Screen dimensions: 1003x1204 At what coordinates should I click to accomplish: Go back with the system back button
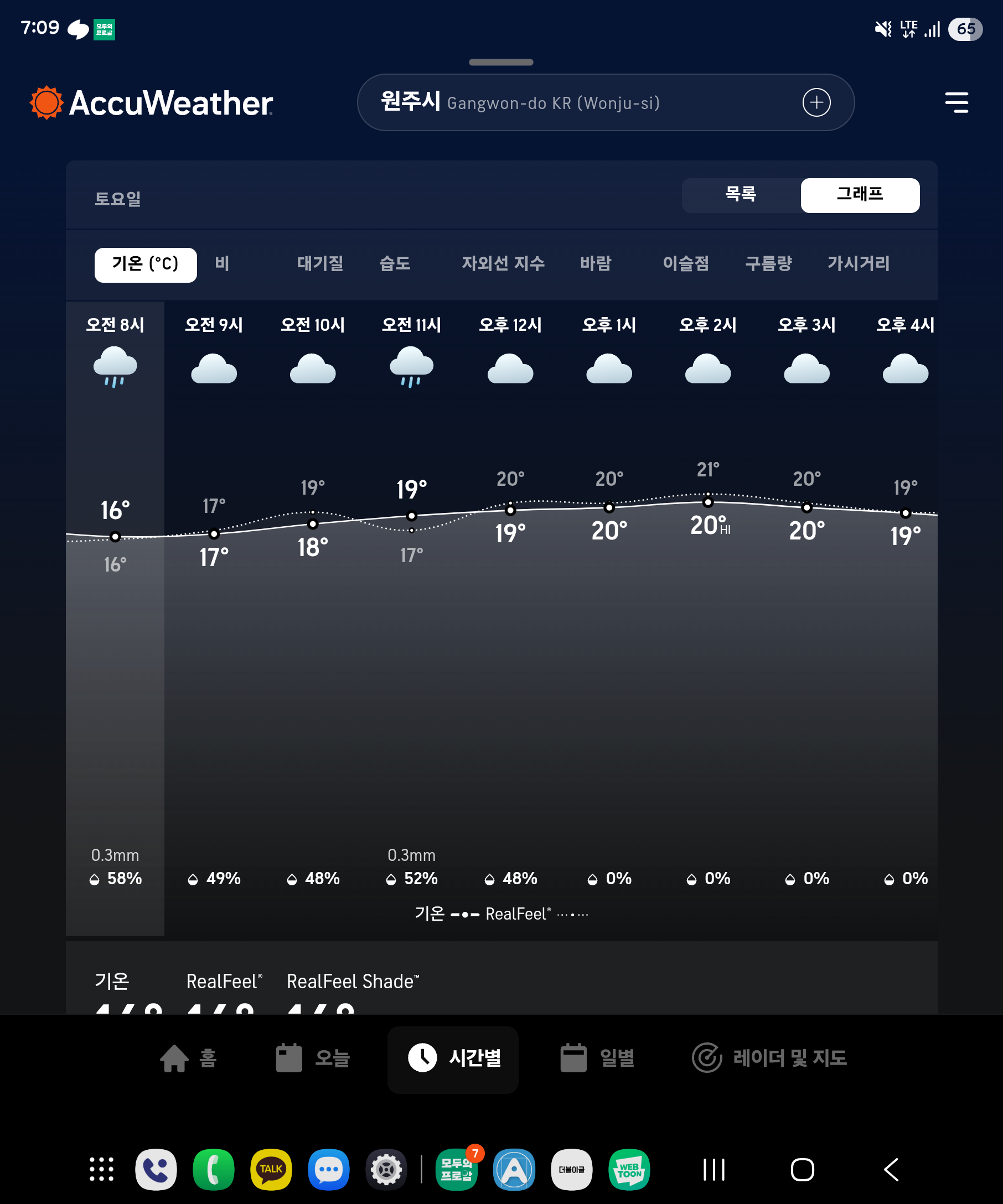(x=891, y=1170)
